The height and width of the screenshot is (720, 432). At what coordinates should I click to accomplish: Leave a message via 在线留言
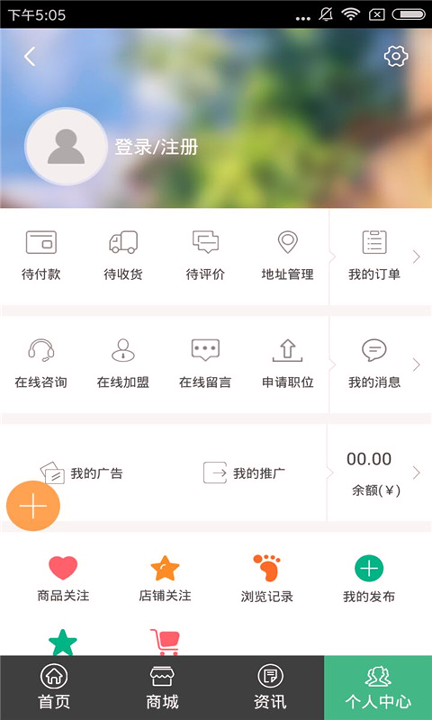(x=205, y=363)
